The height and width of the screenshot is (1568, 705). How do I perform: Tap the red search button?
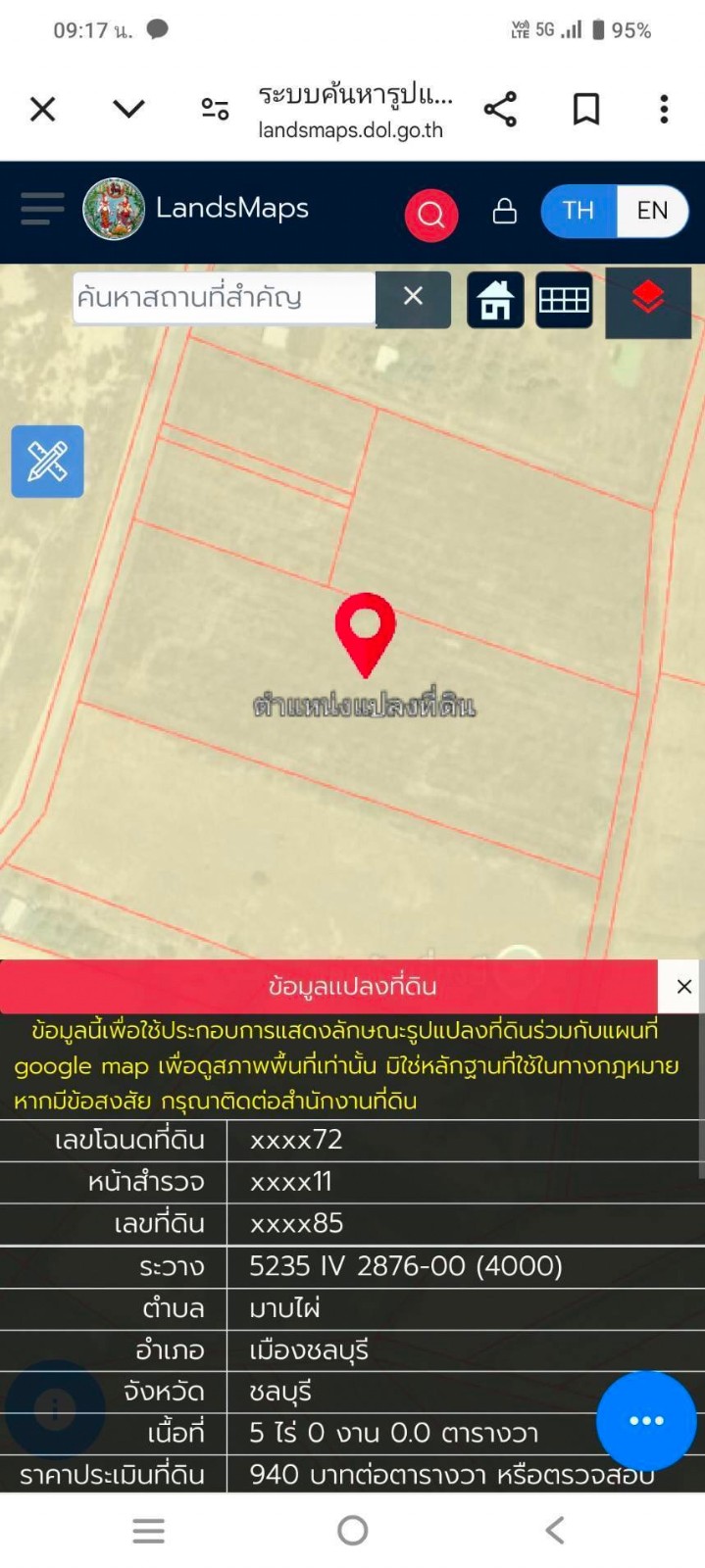[431, 214]
